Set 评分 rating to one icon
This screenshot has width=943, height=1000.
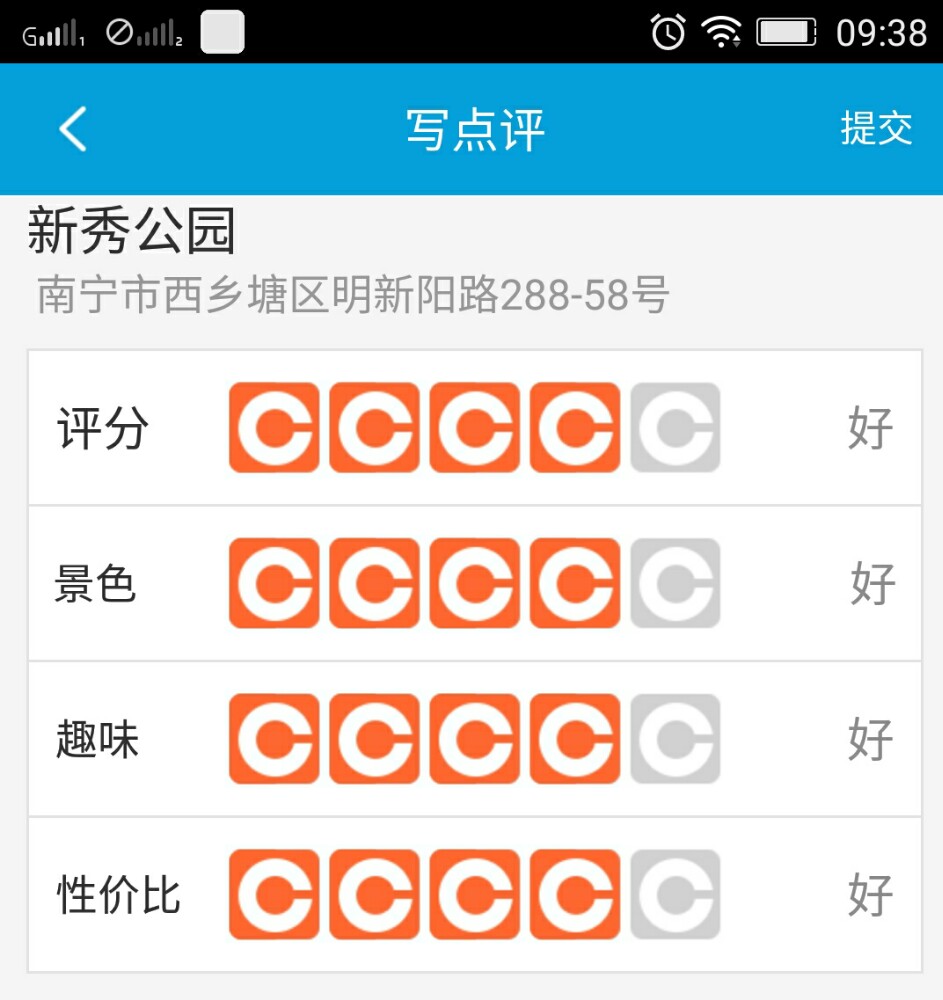(x=274, y=427)
